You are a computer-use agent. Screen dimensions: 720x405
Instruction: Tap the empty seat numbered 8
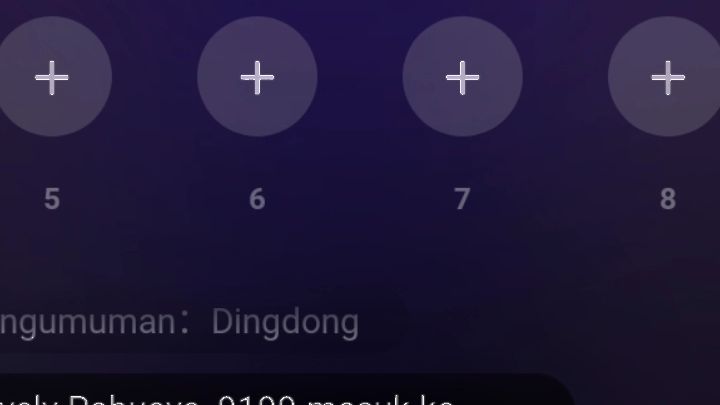pyautogui.click(x=667, y=77)
